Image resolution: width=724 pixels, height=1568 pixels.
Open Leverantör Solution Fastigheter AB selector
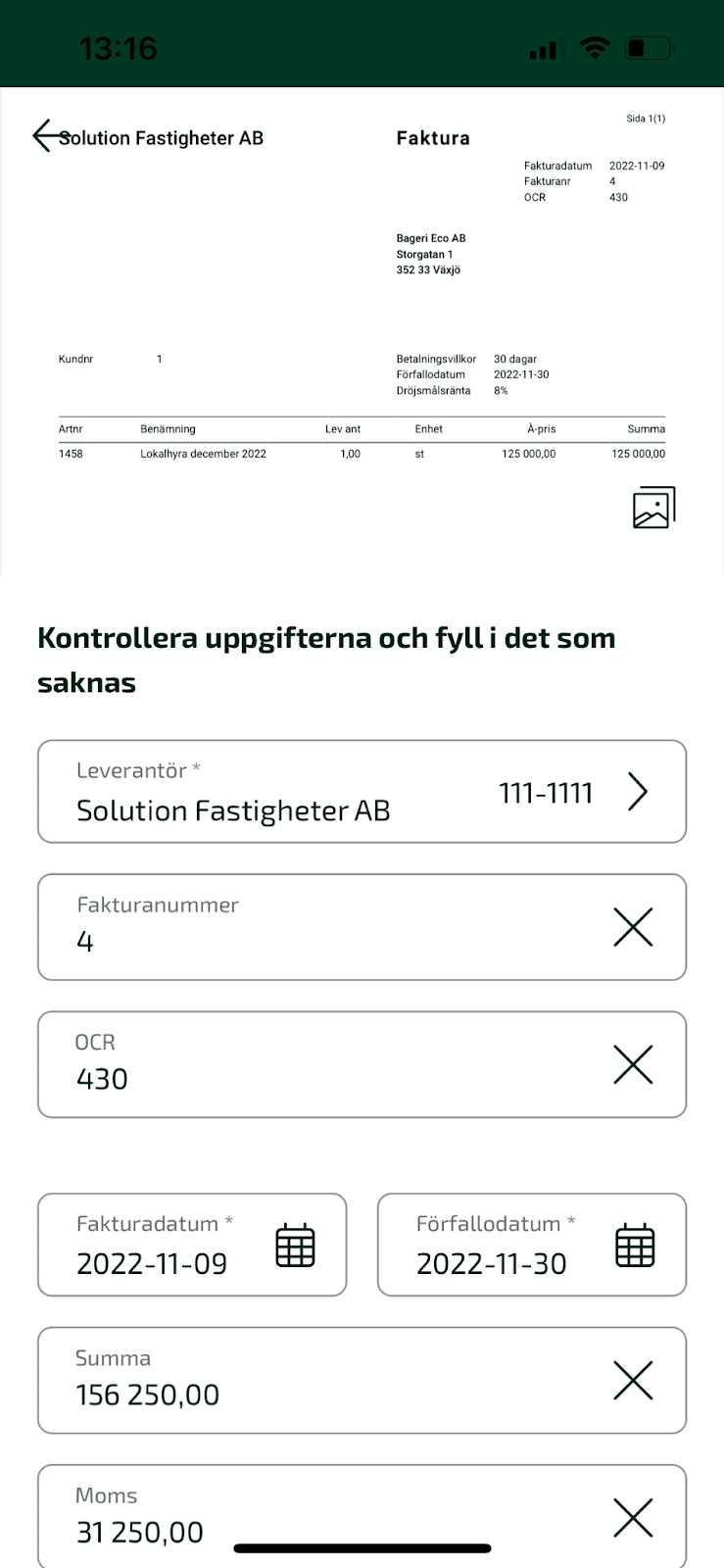click(362, 792)
